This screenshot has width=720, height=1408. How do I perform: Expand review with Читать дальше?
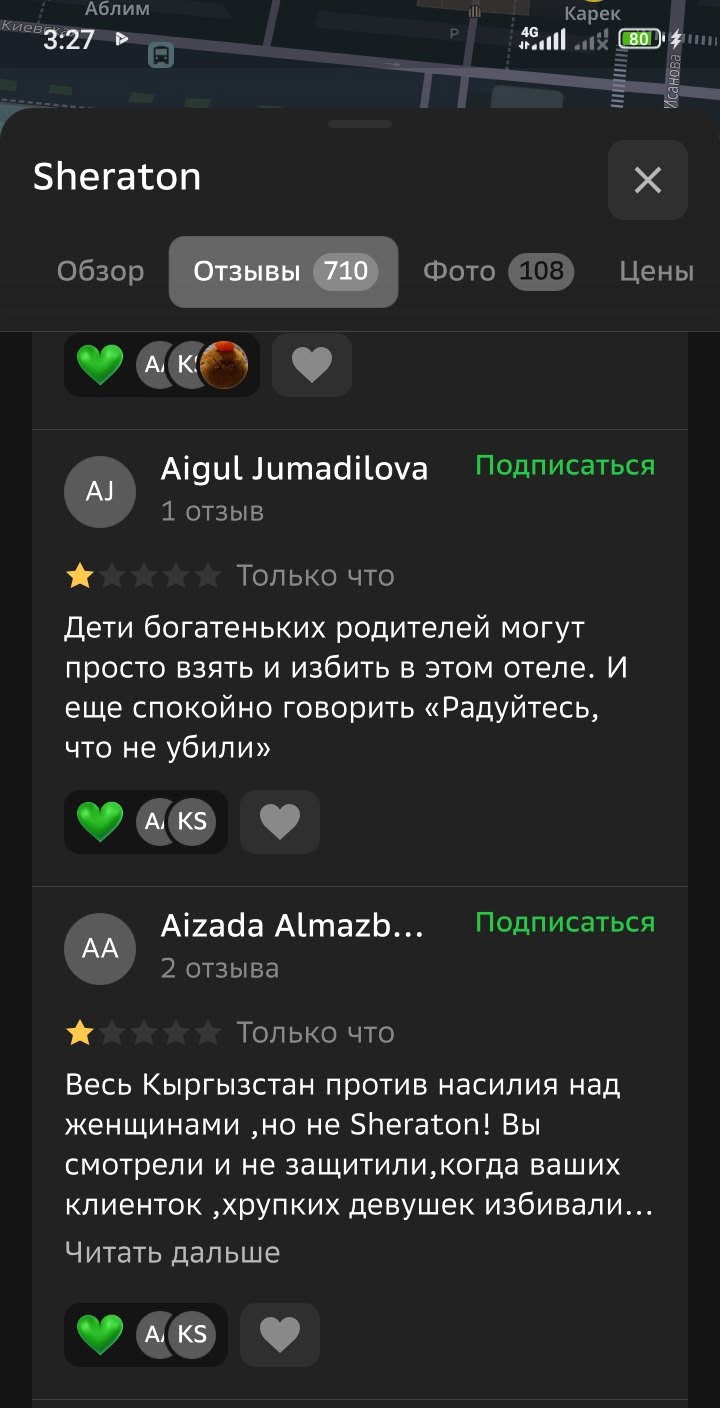[172, 1252]
